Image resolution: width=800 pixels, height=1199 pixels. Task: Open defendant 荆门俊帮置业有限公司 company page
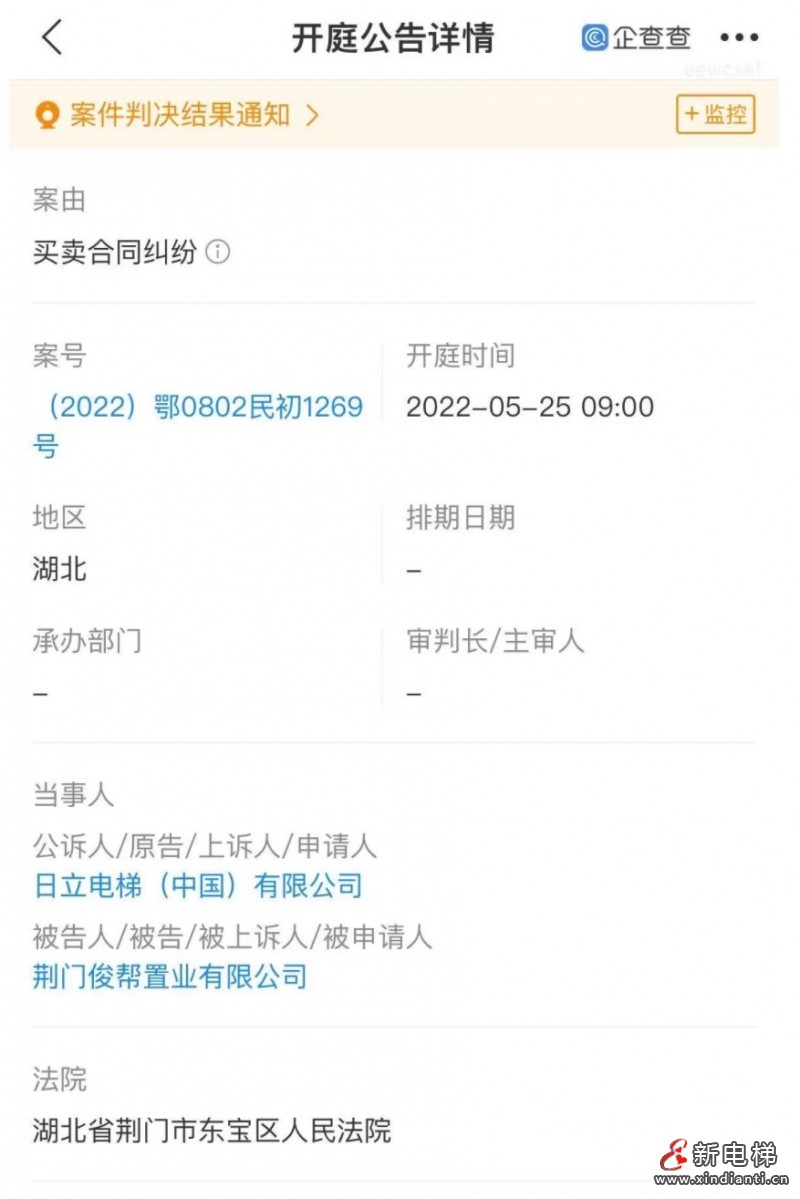pyautogui.click(x=168, y=977)
